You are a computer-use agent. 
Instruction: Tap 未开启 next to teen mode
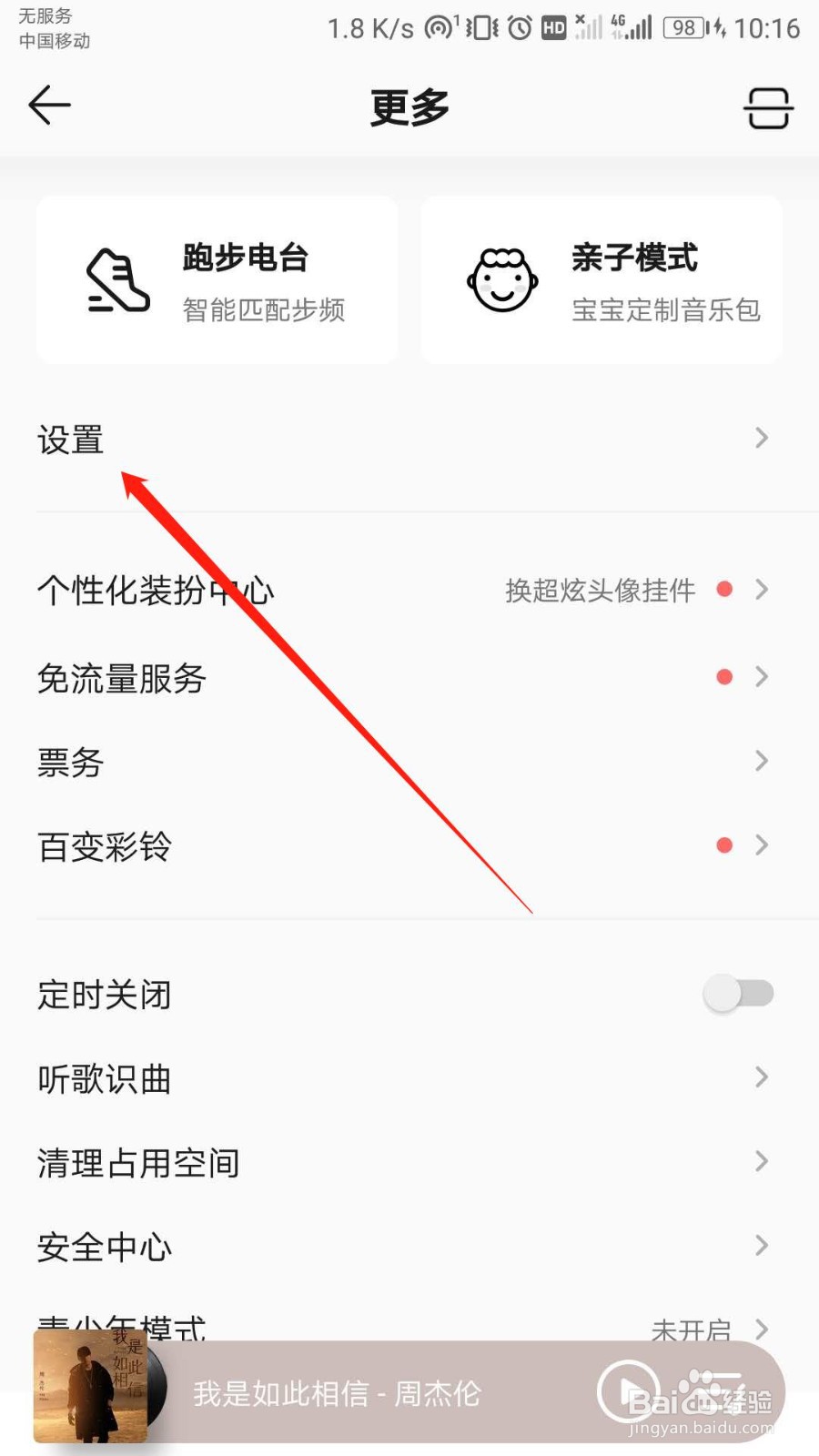tap(692, 1330)
